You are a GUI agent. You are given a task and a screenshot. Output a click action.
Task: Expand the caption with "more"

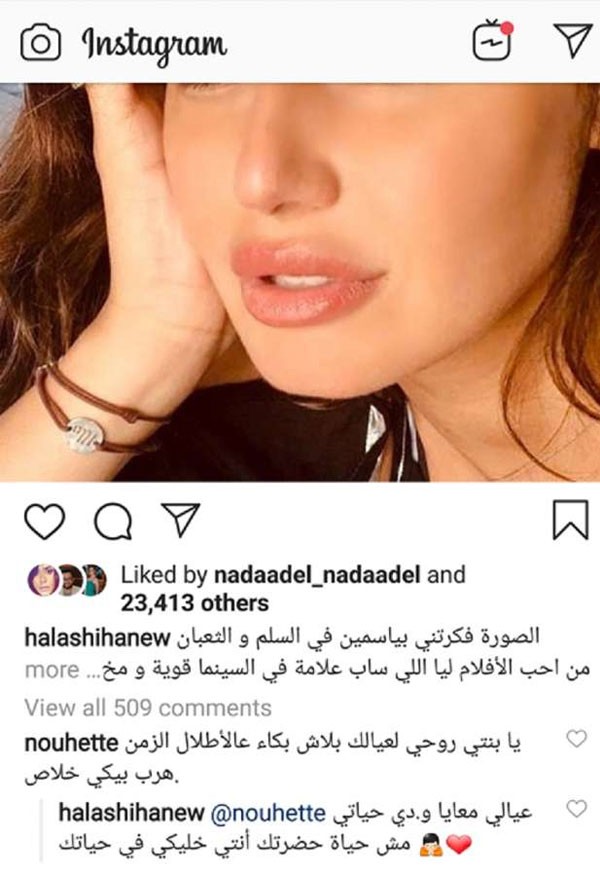[x=52, y=670]
